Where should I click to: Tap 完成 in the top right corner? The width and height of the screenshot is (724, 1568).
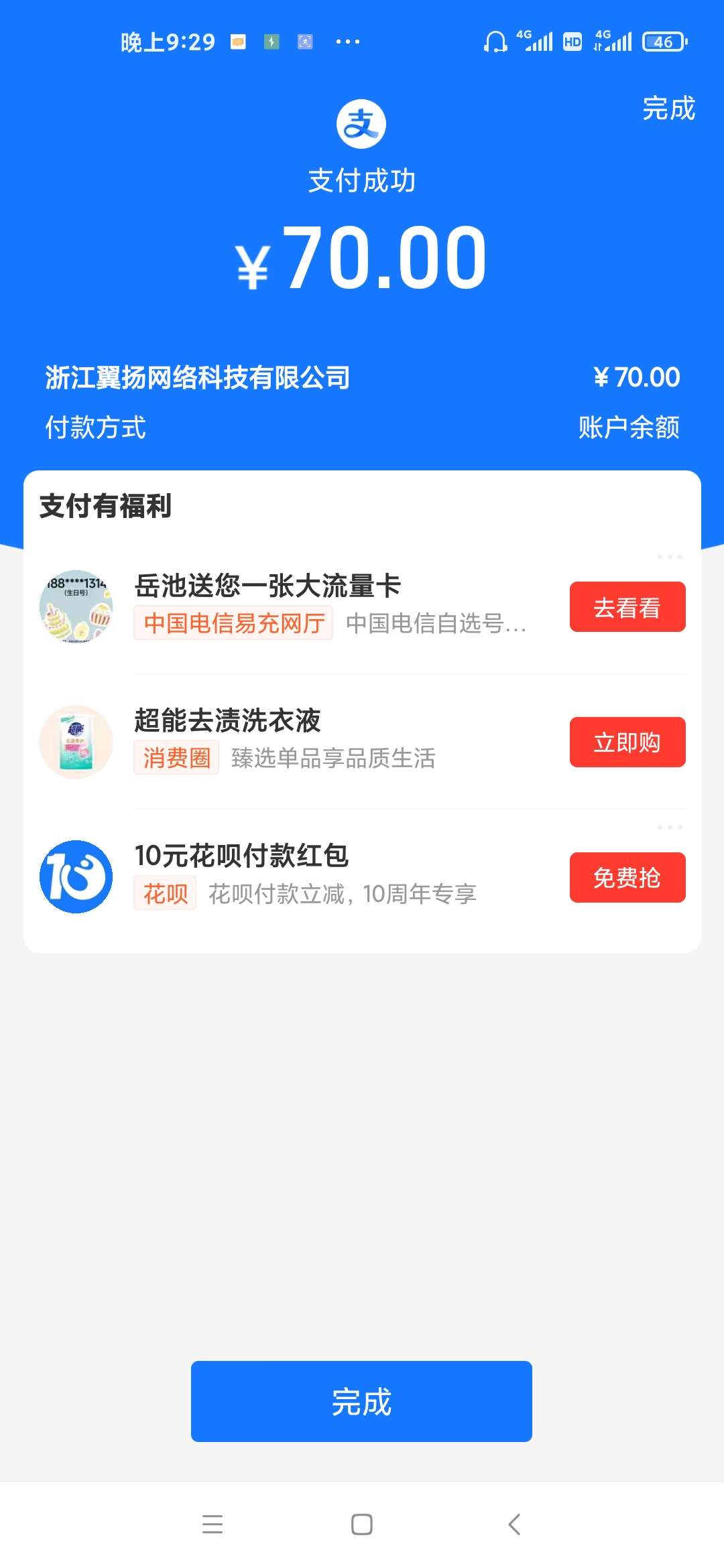[x=668, y=109]
